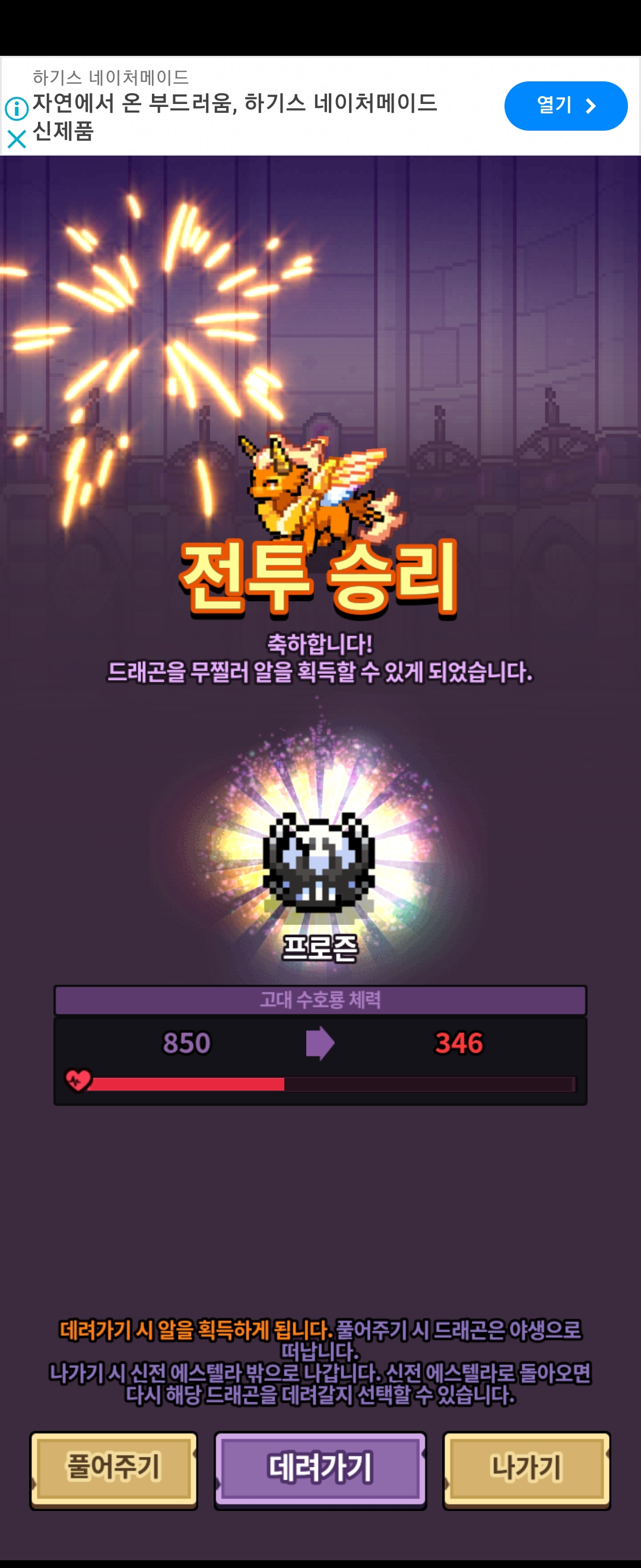Exit the temple with 나가기
This screenshot has width=641, height=1568.
coord(526,1468)
